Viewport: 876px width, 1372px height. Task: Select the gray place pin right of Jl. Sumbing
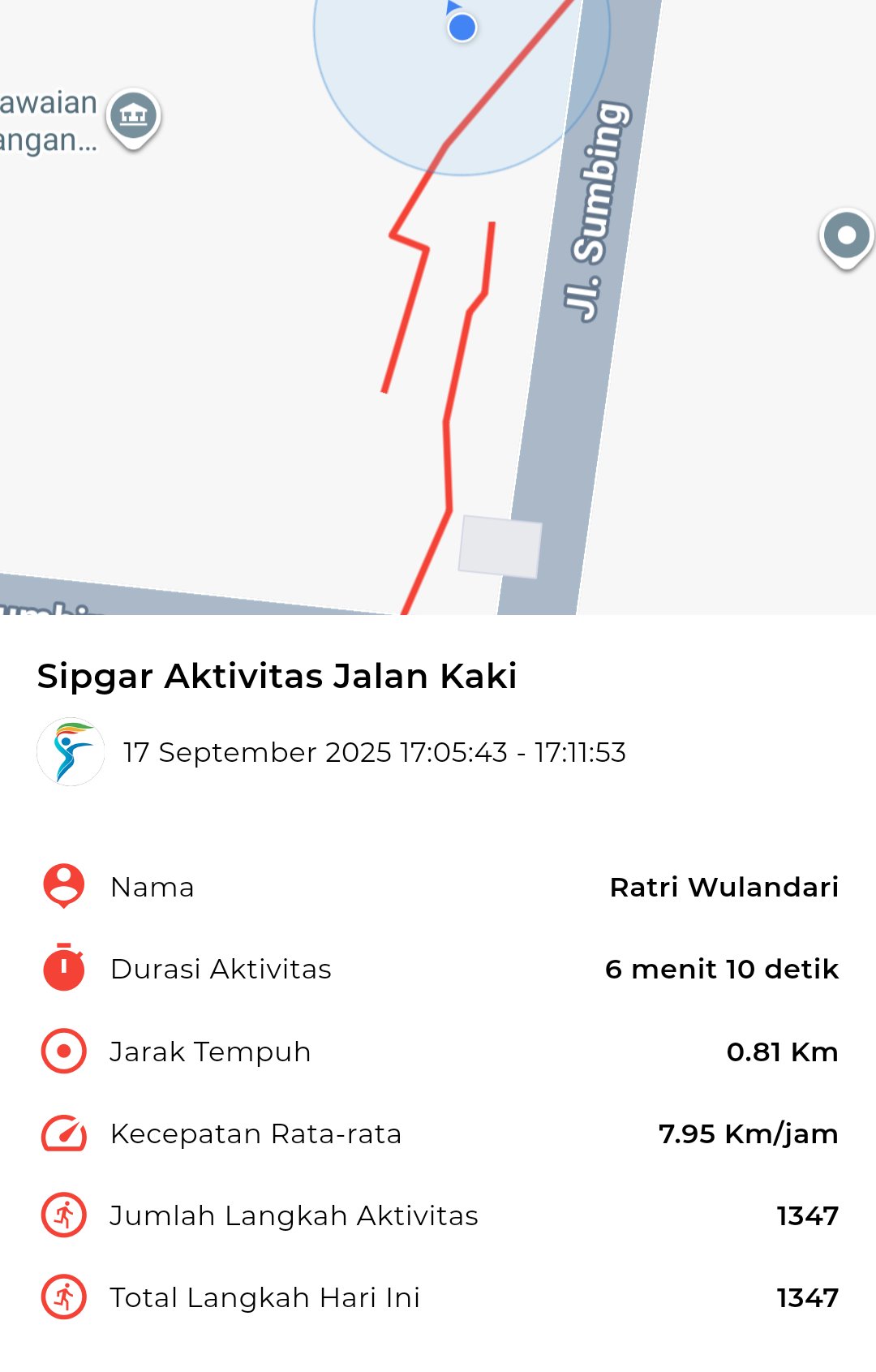click(x=846, y=236)
